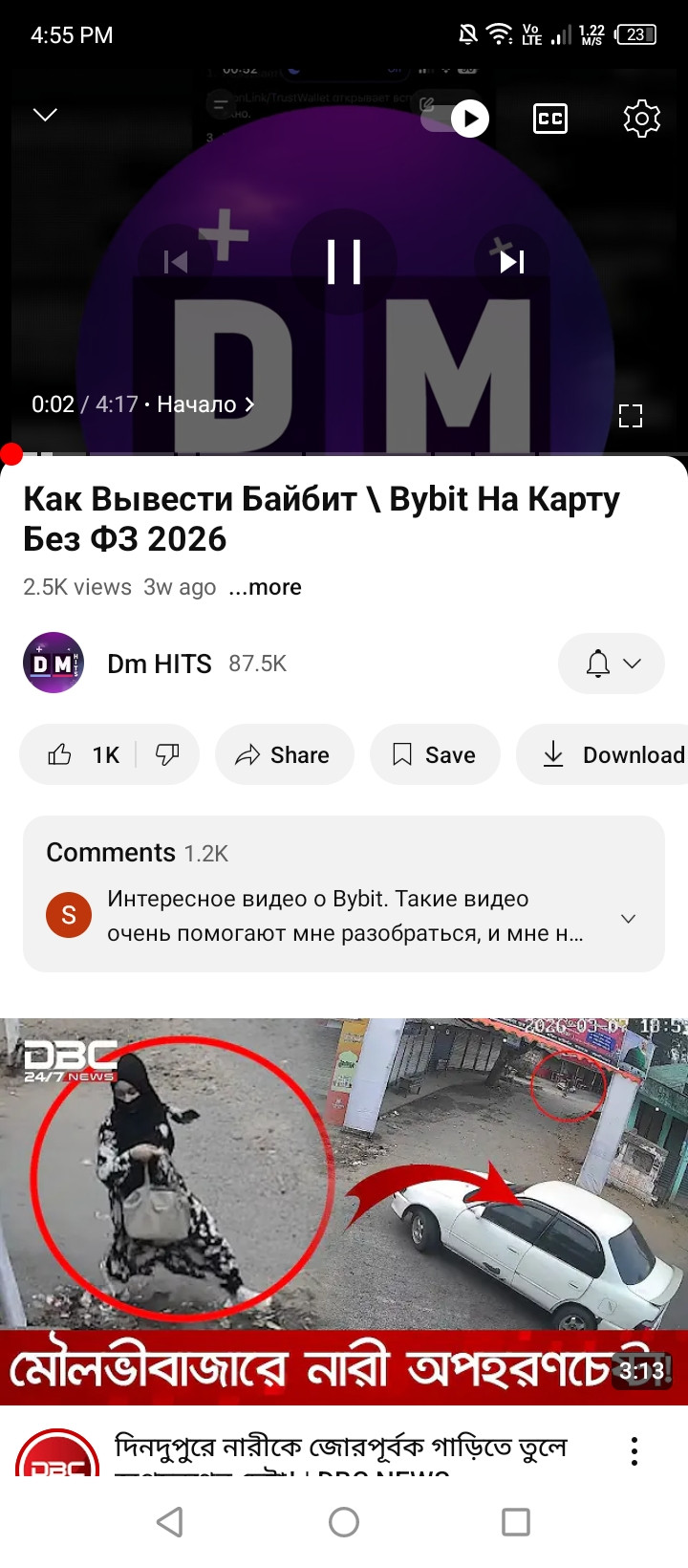Open video settings gear

(641, 119)
